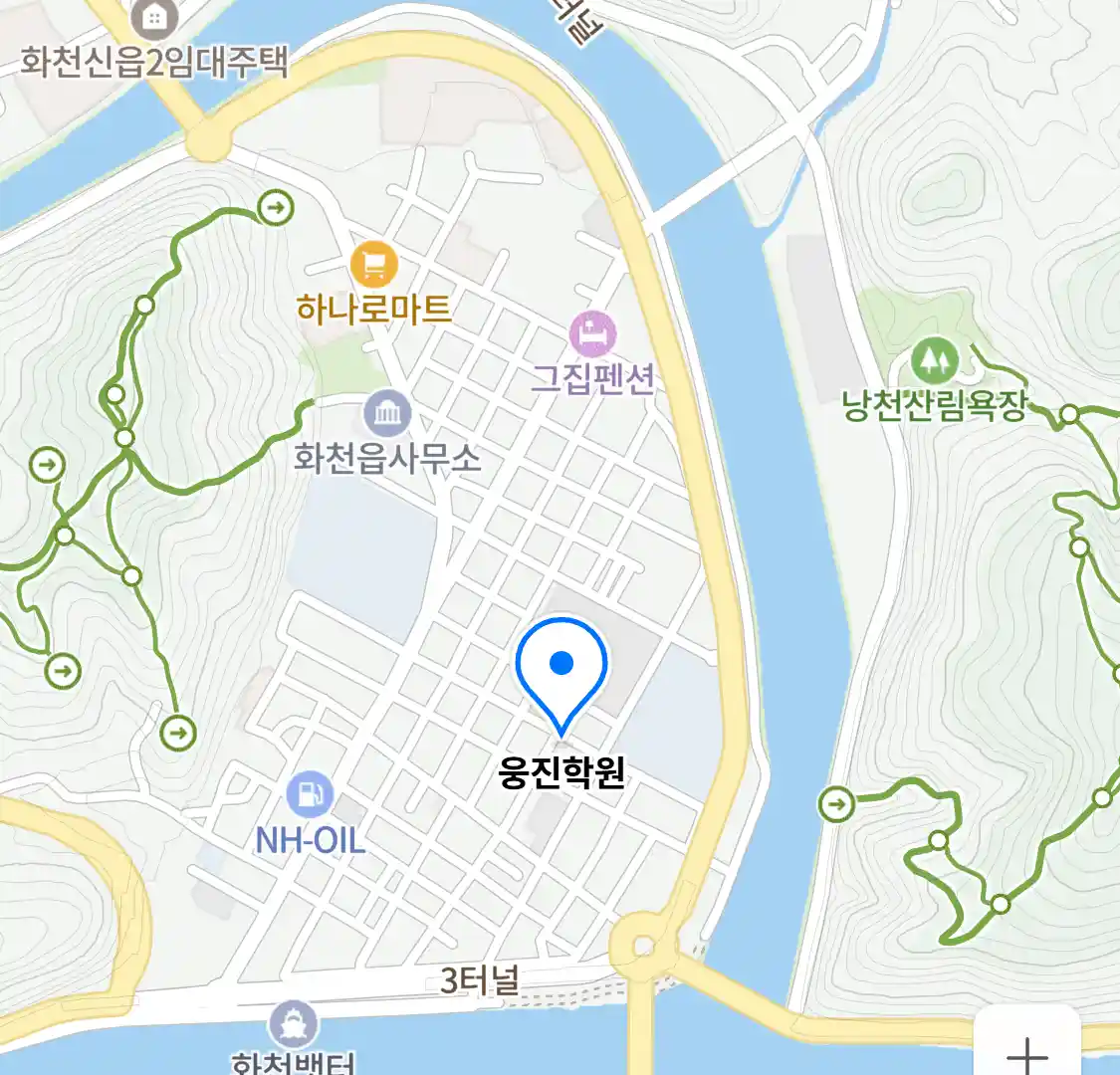
Task: Open the 하나로마트 shopping marker
Action: pos(374,266)
